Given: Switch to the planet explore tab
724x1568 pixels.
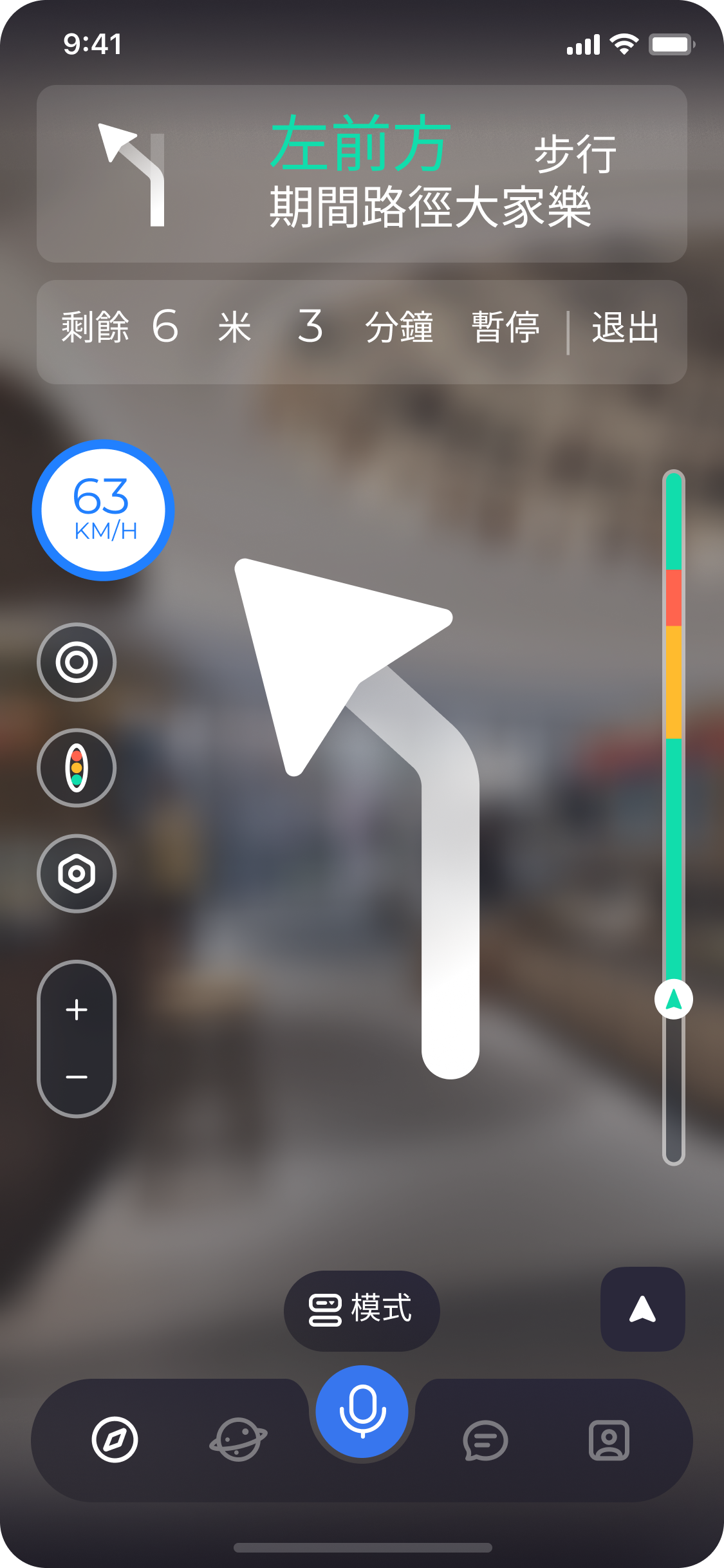Looking at the screenshot, I should pyautogui.click(x=238, y=1440).
